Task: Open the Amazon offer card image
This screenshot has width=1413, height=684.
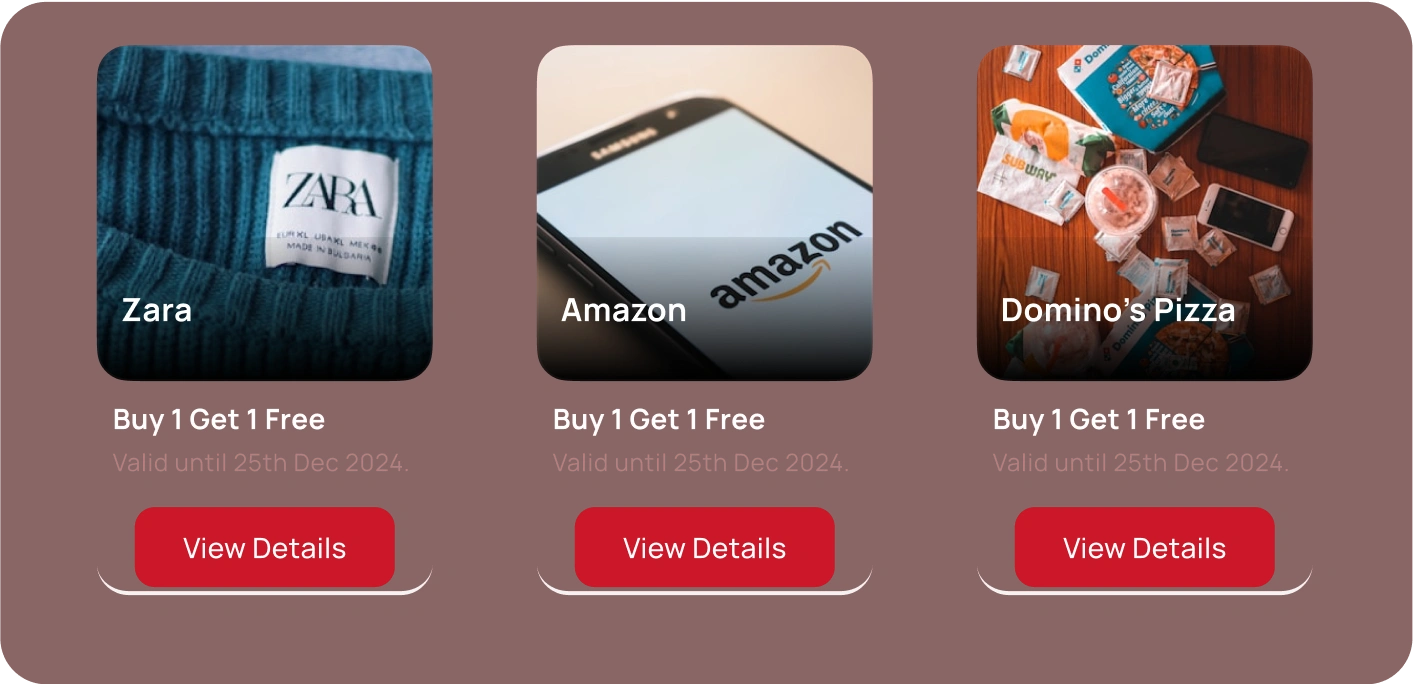Action: point(704,212)
